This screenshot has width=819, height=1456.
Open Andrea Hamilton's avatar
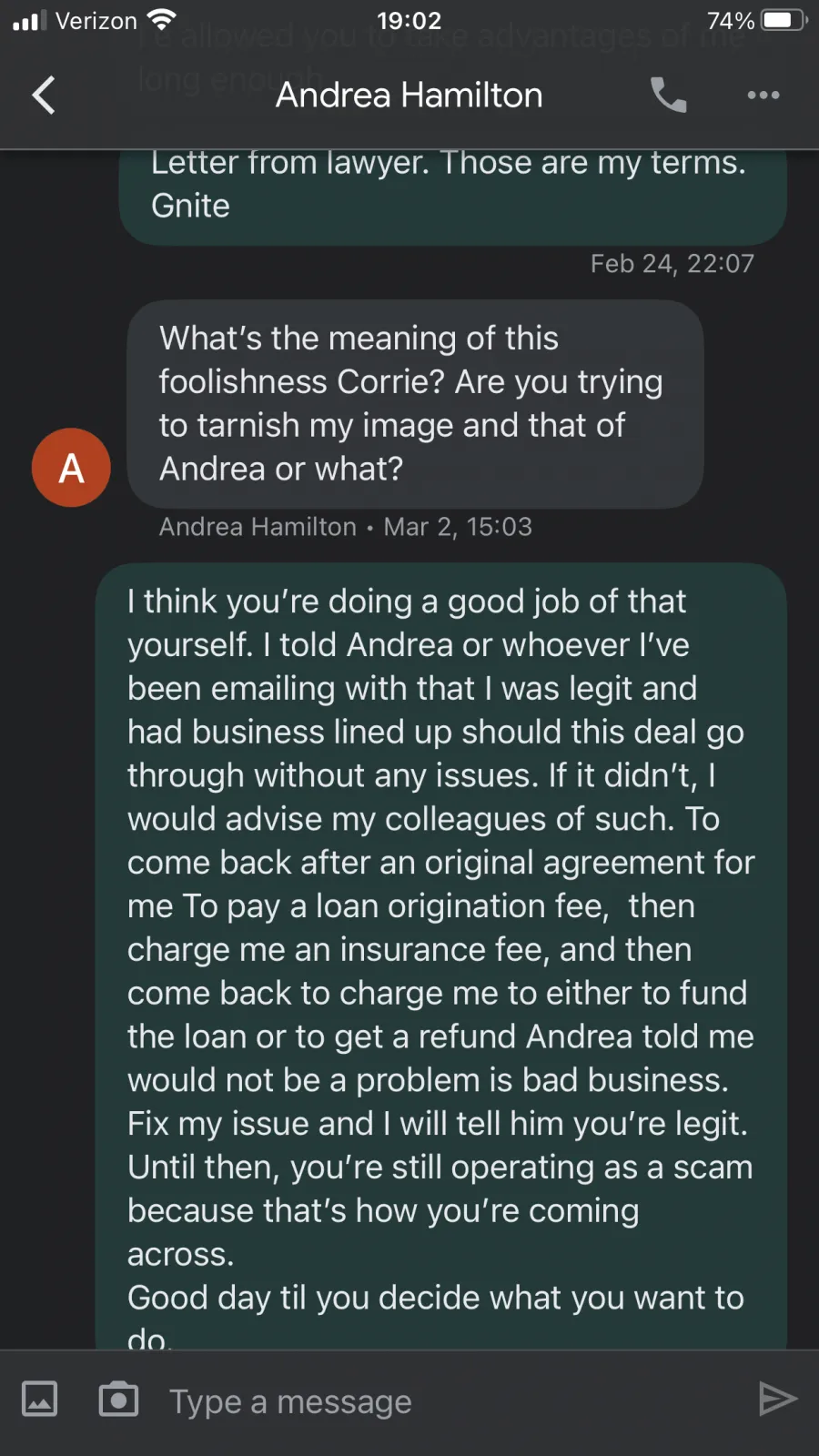[71, 468]
